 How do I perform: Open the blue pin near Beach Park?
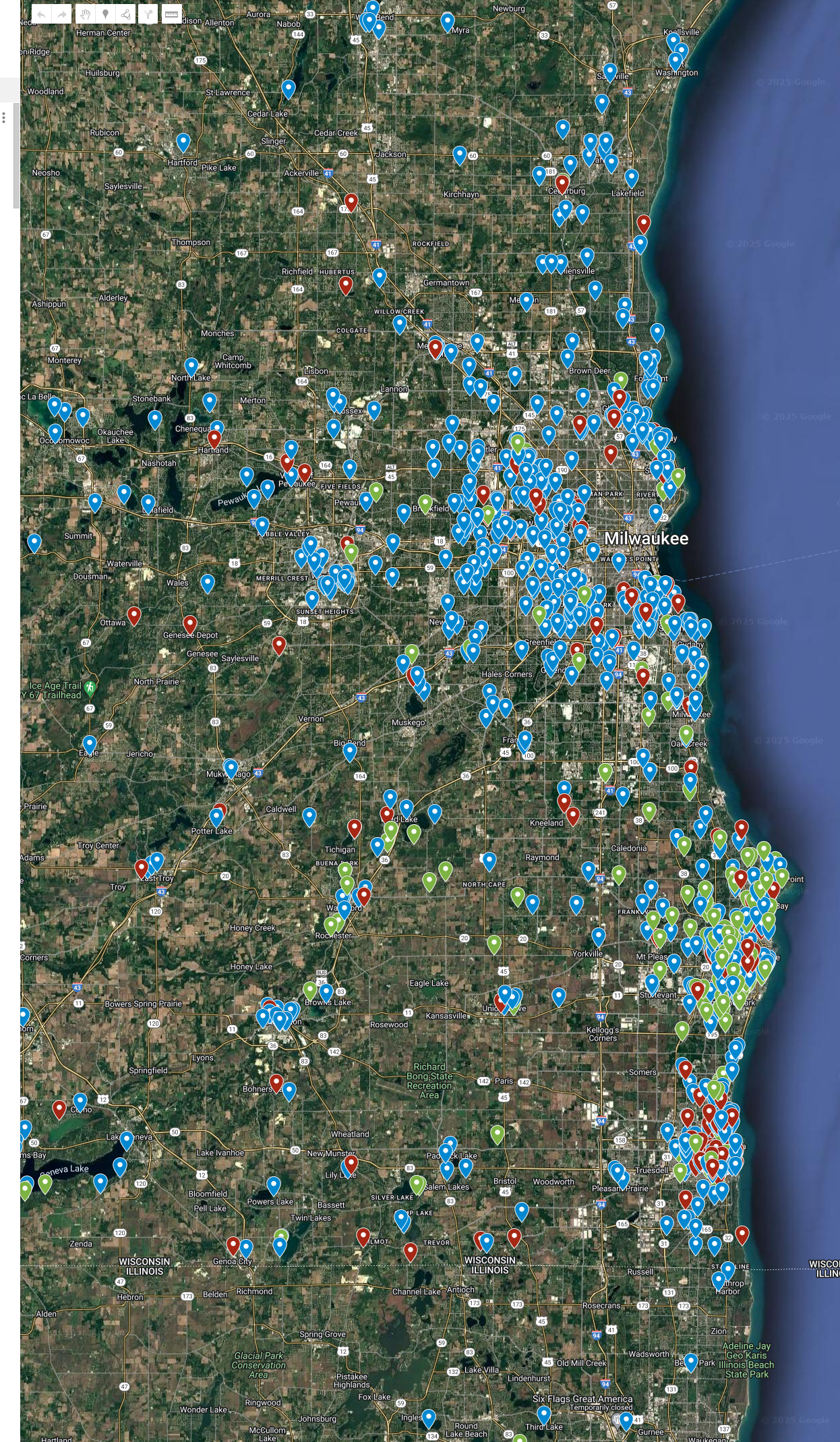tap(691, 1363)
